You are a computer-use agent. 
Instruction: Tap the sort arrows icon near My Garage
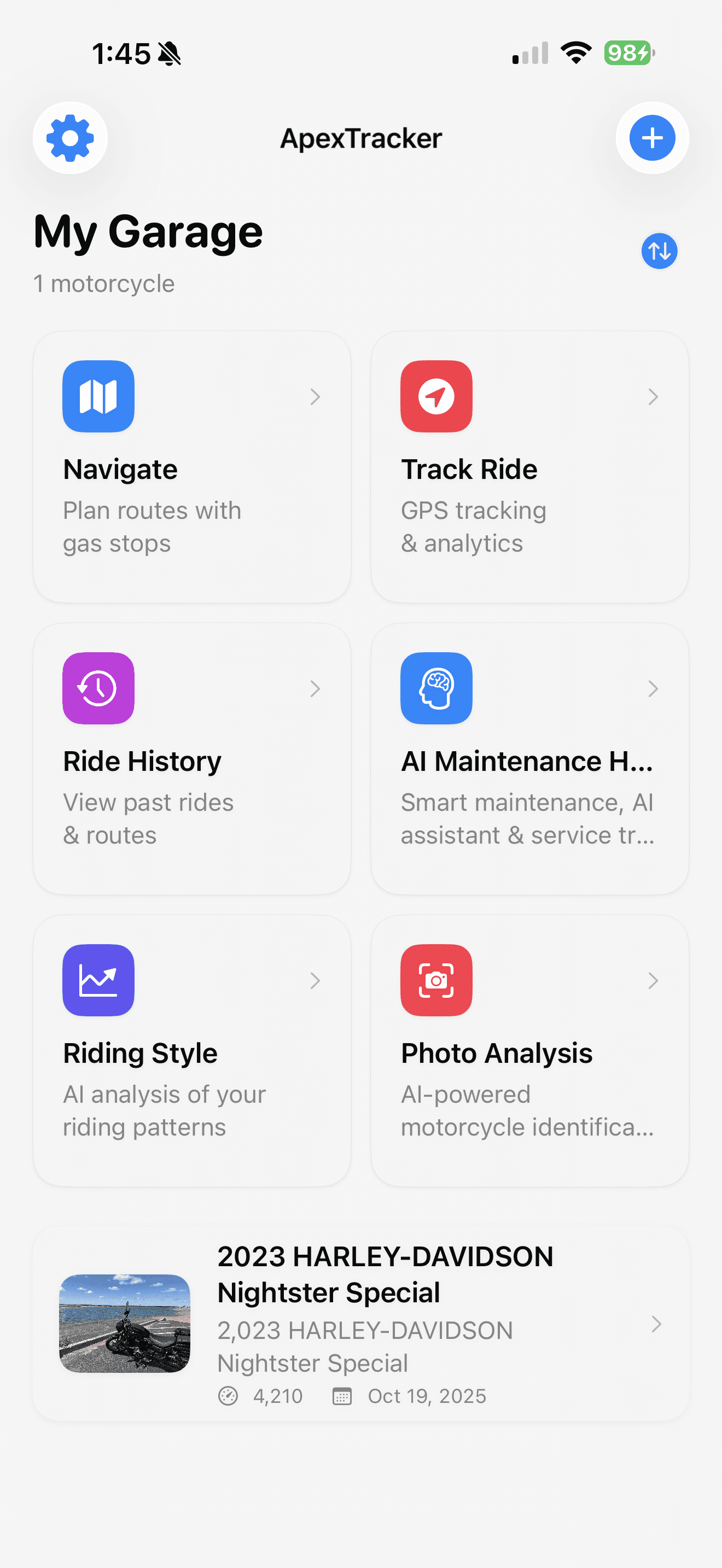pyautogui.click(x=659, y=250)
